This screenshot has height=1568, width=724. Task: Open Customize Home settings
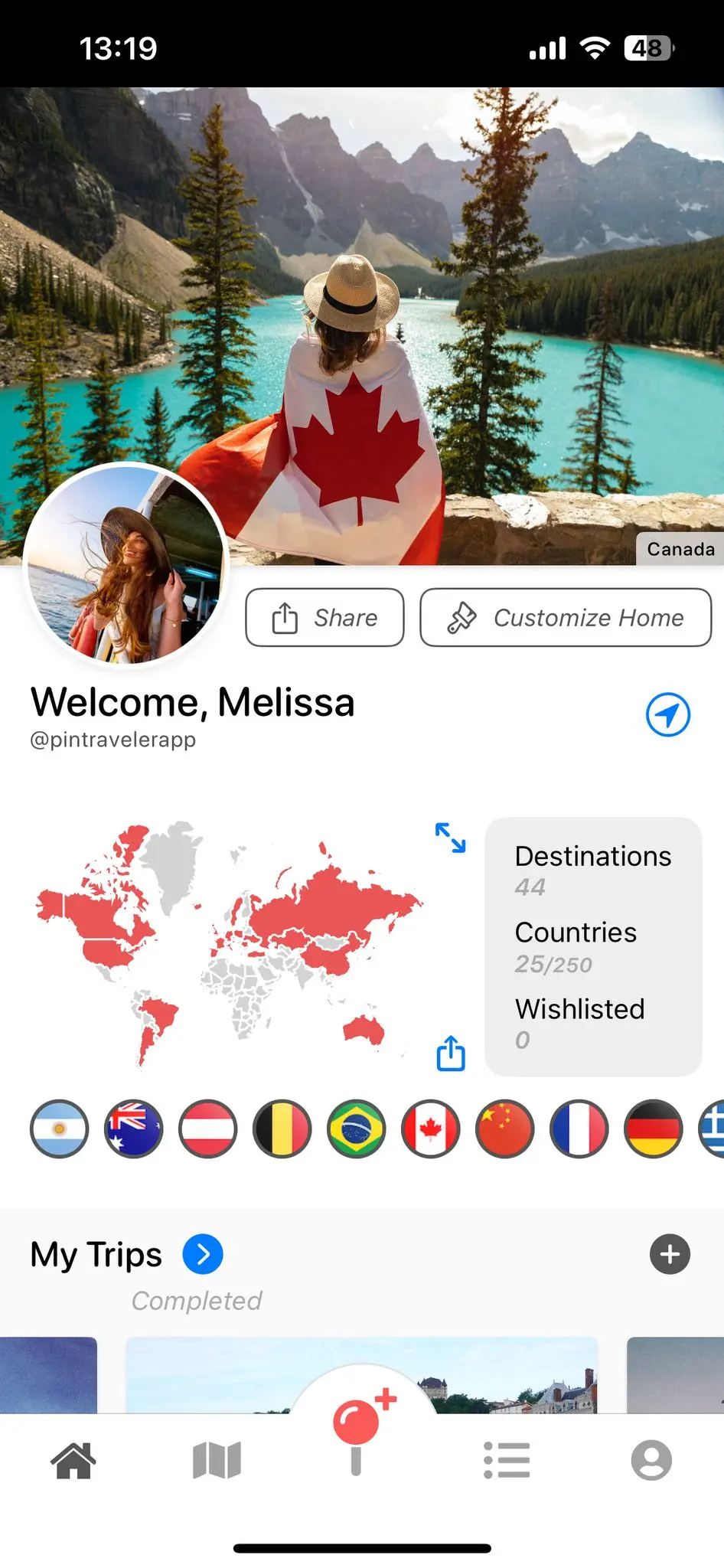click(x=566, y=618)
